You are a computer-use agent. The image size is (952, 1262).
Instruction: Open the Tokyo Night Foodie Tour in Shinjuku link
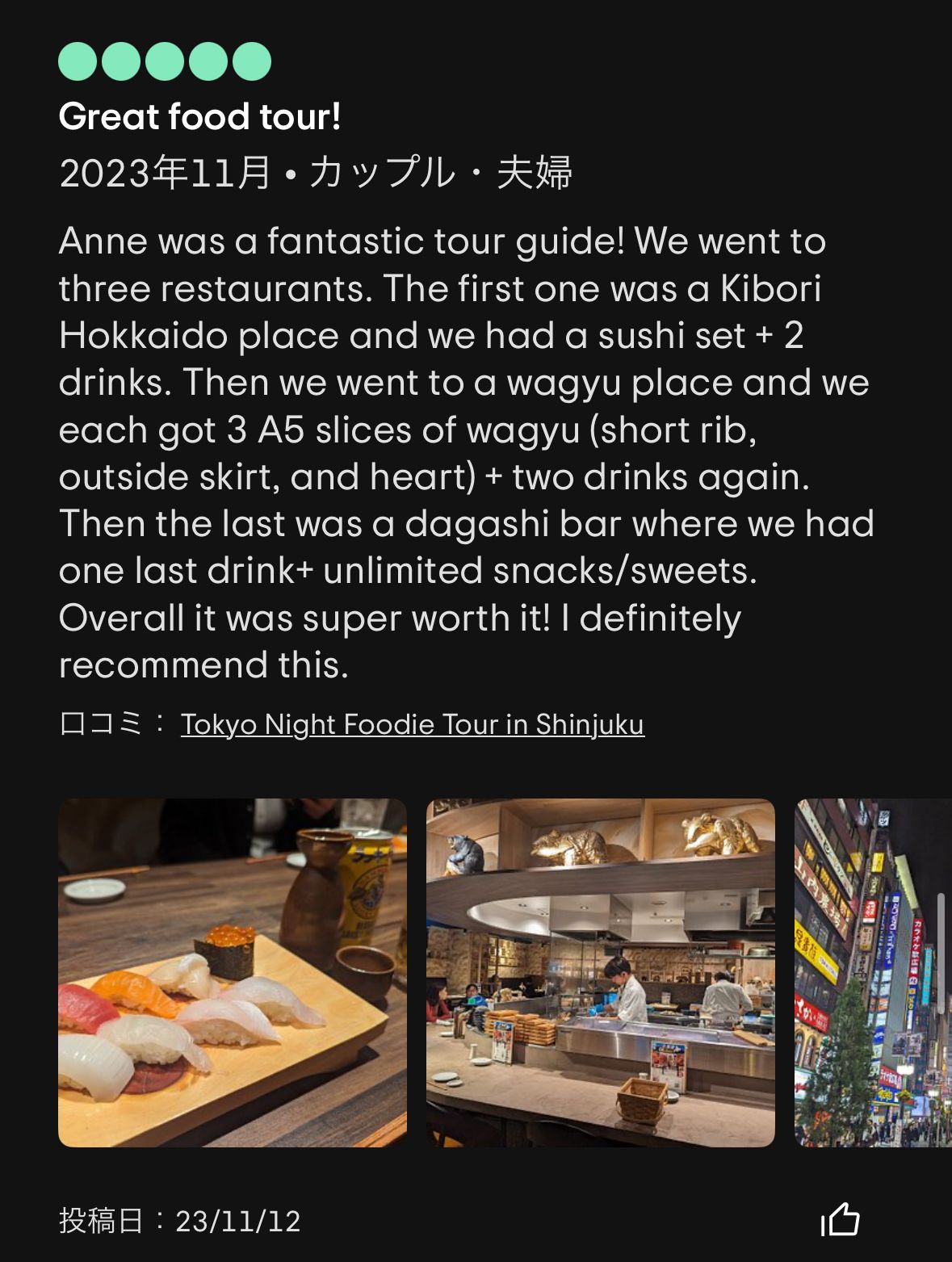412,724
